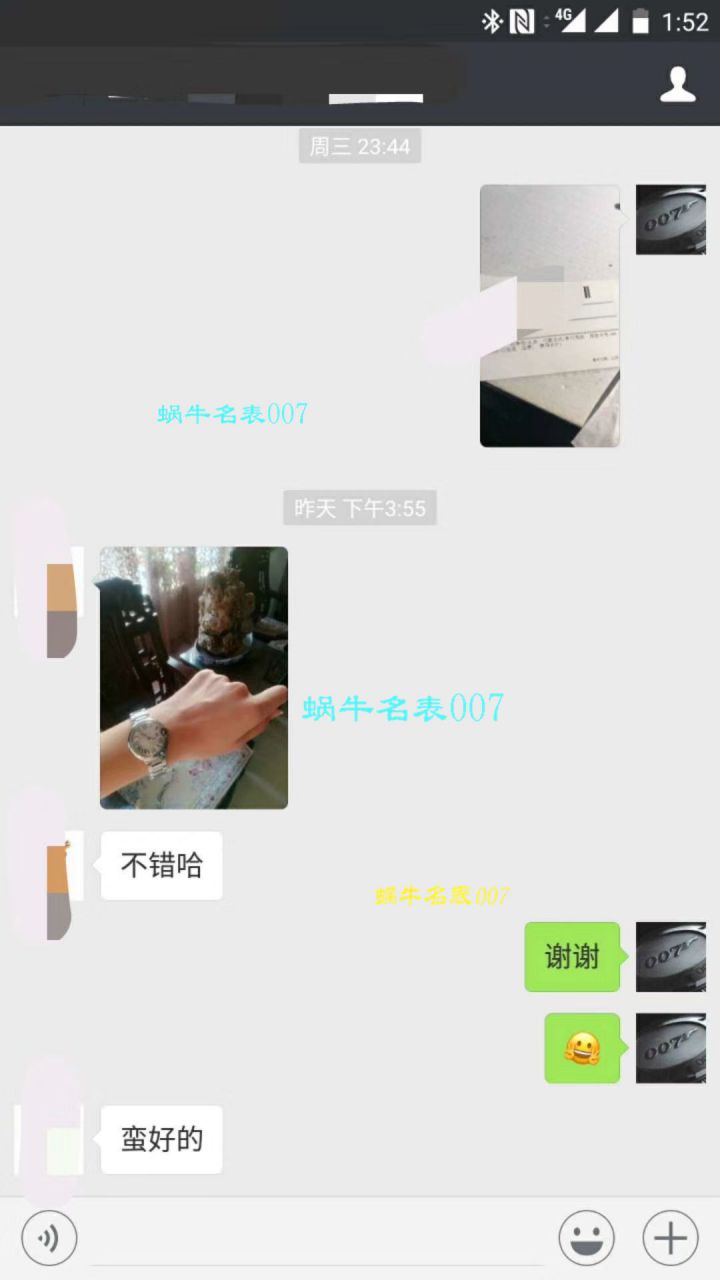720x1280 pixels.
Task: Open the sent document photo
Action: pyautogui.click(x=549, y=315)
